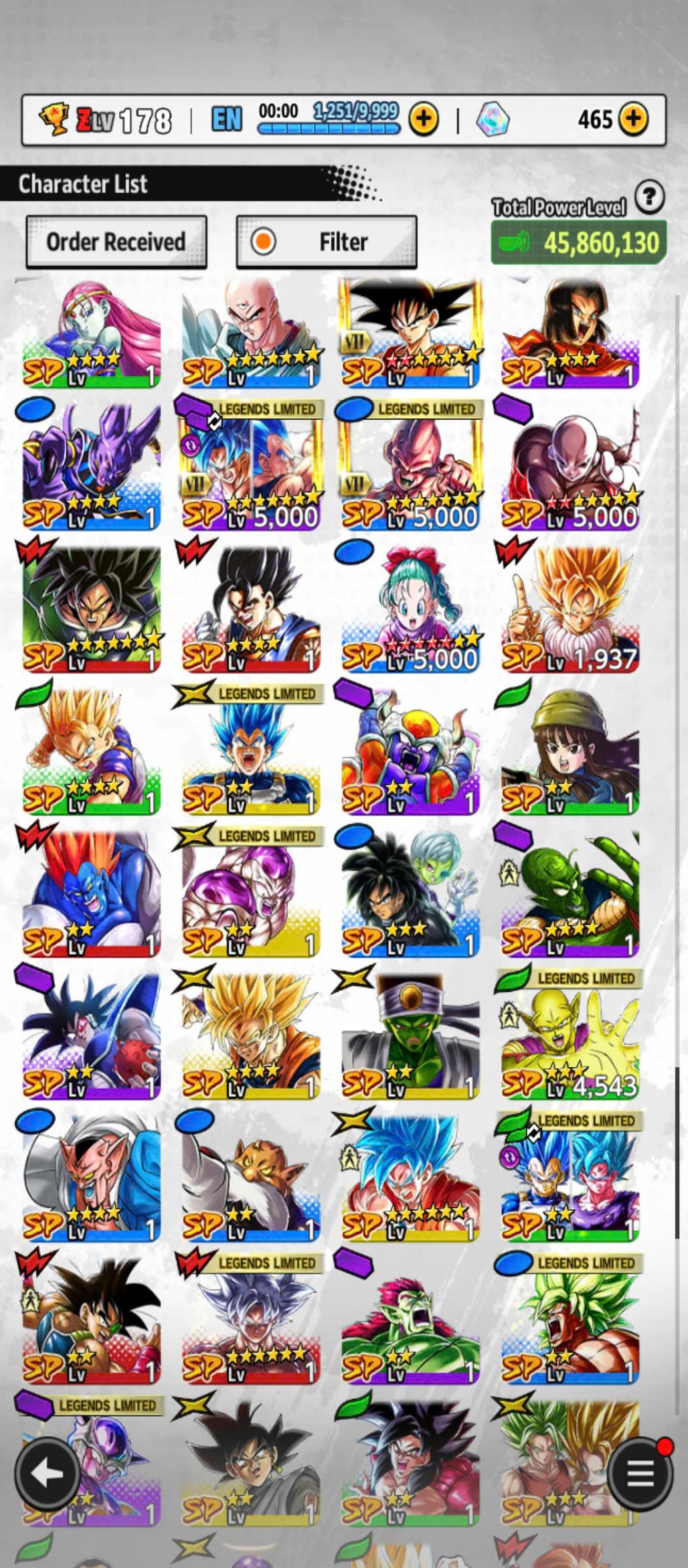
Task: Open the hamburger menu button
Action: pos(640,1473)
